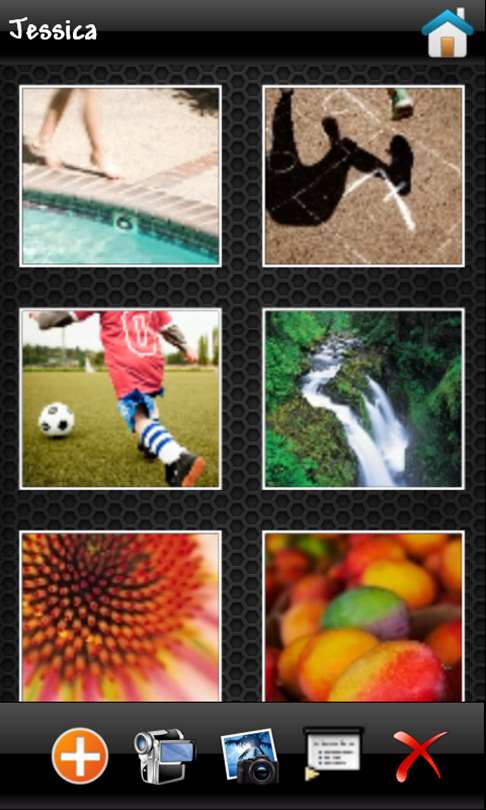
Task: Open the slideshow presentation icon
Action: point(333,754)
